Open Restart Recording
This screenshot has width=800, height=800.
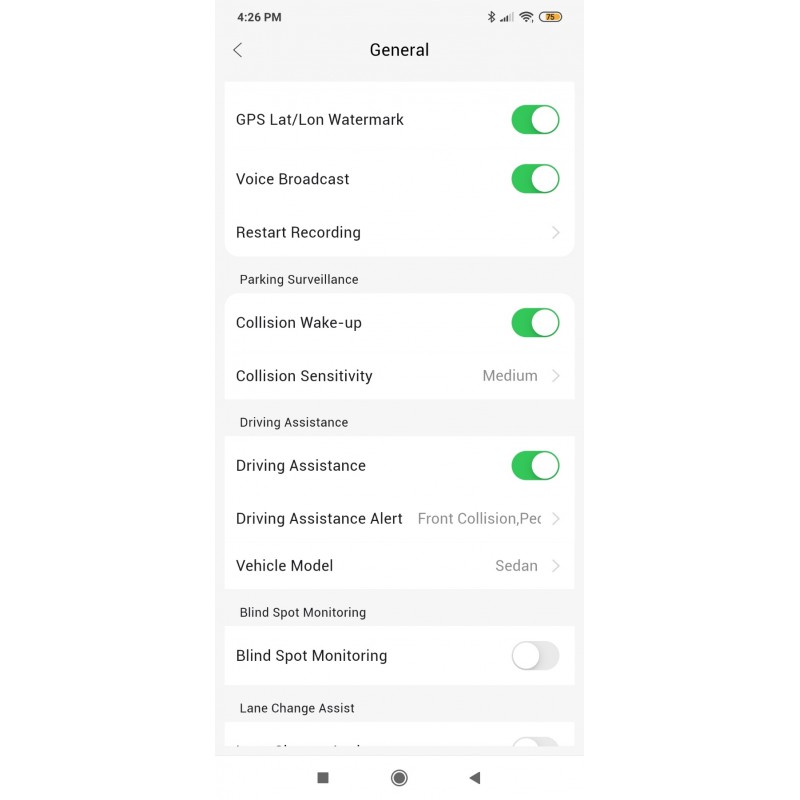tap(399, 232)
